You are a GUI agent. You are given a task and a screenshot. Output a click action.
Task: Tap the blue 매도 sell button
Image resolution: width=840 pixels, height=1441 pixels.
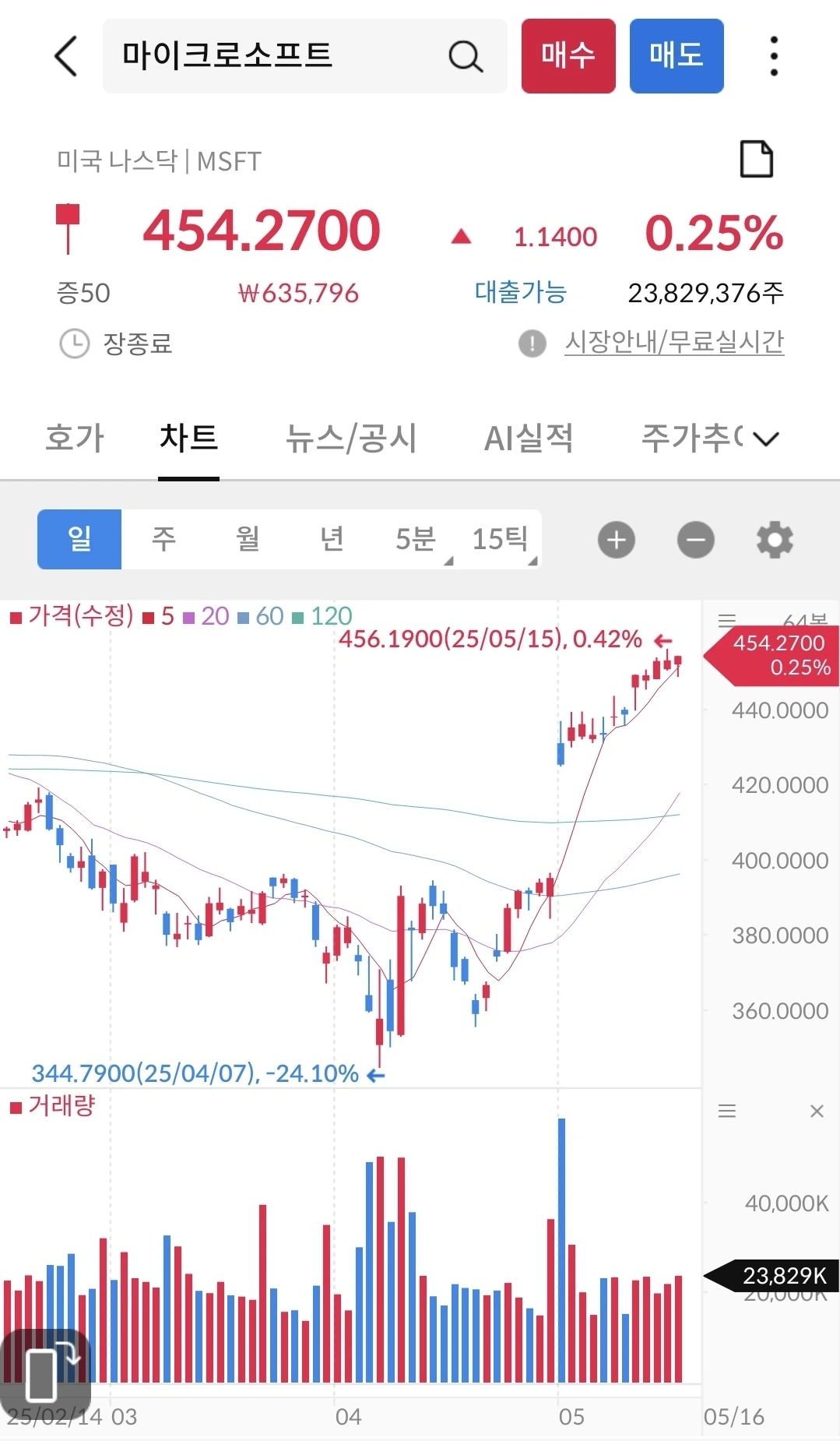tap(676, 56)
